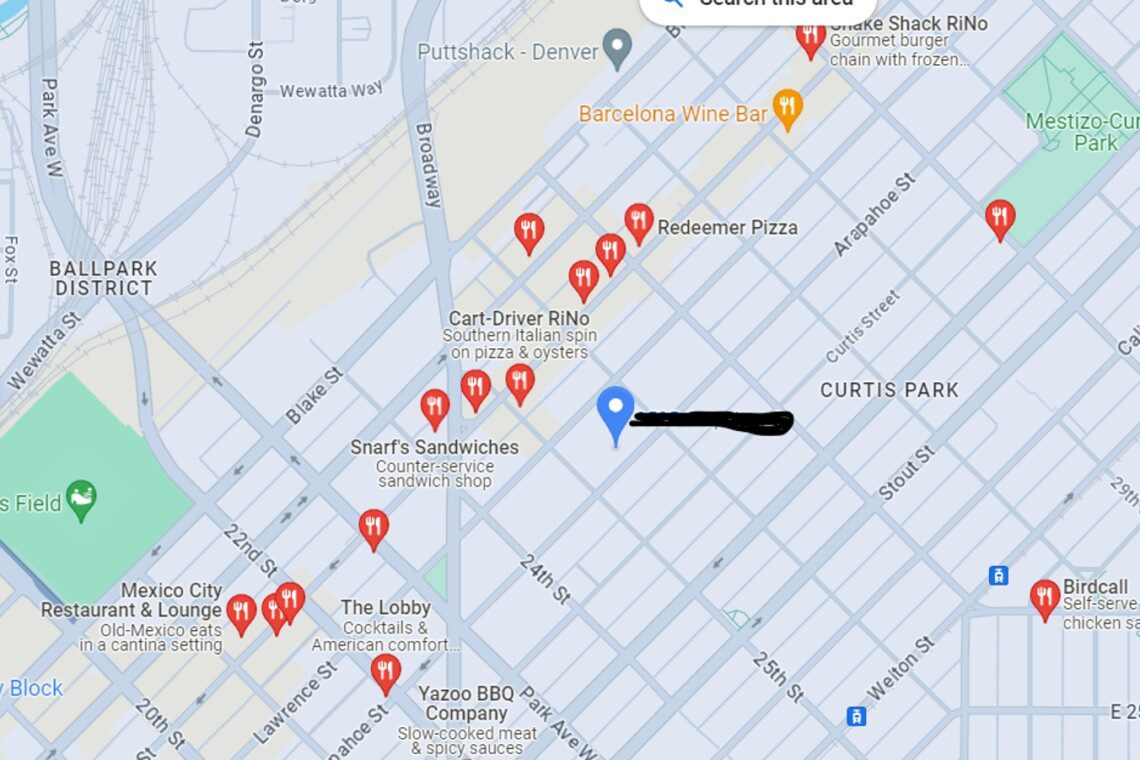
Task: Tap the blue dropped location pin
Action: click(x=615, y=411)
